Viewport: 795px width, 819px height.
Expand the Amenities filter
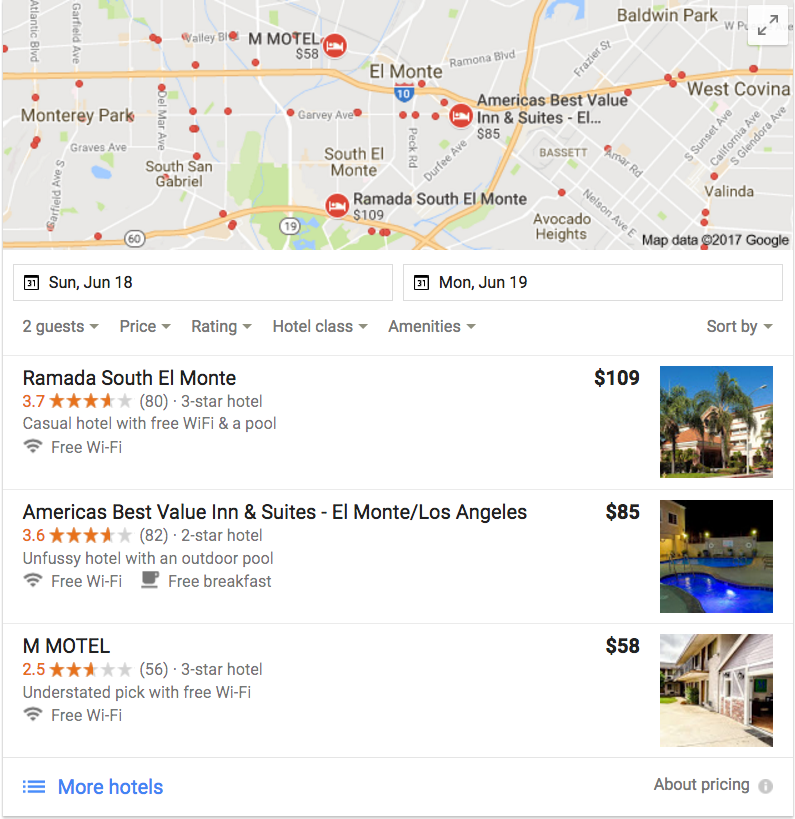(x=431, y=326)
